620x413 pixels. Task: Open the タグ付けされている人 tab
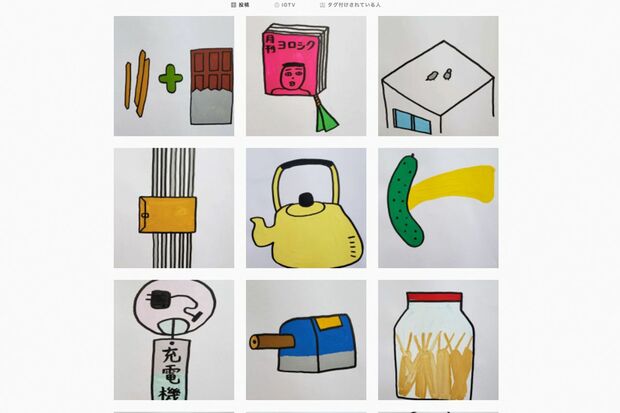[x=350, y=5]
